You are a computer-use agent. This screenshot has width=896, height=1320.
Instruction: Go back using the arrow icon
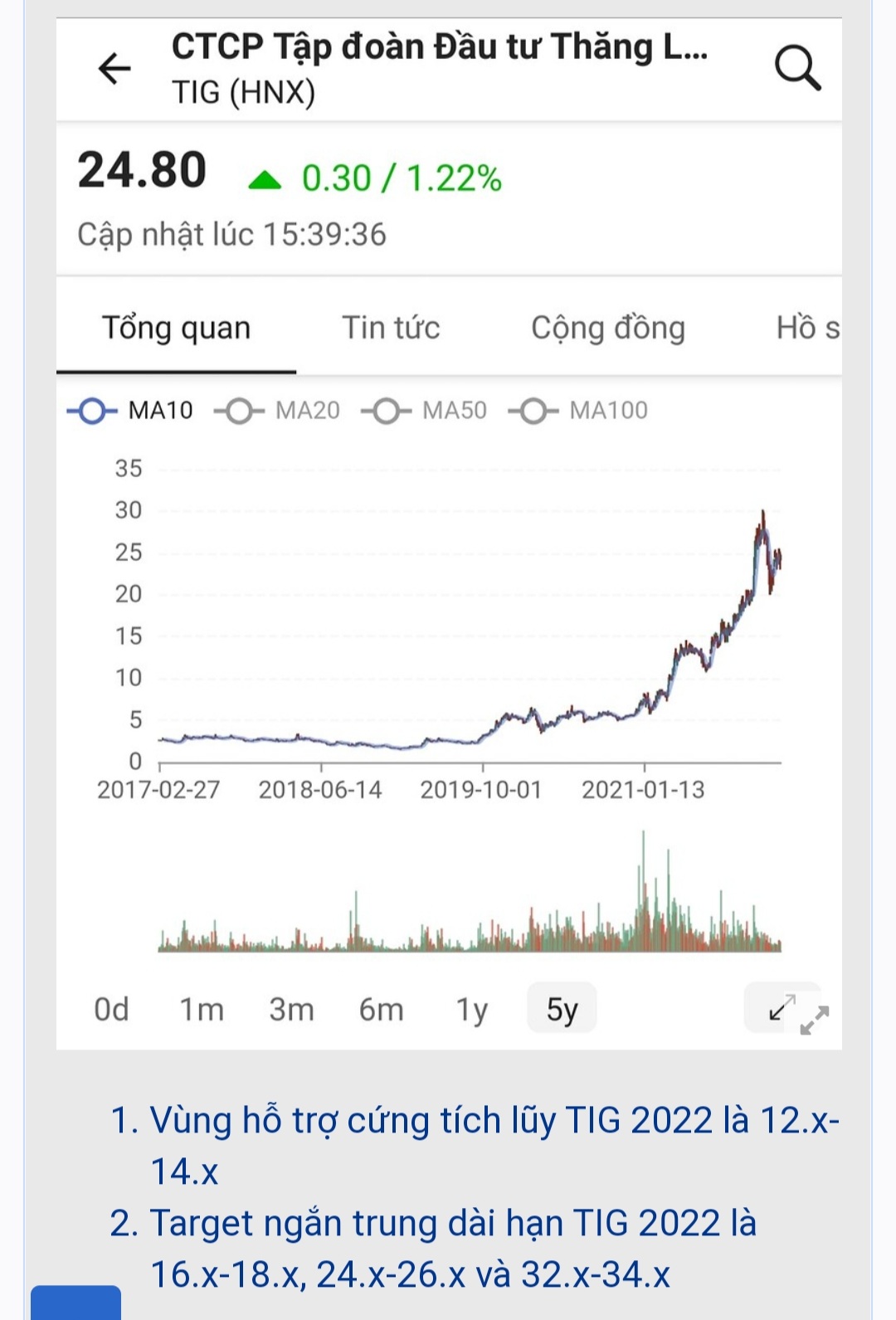114,68
